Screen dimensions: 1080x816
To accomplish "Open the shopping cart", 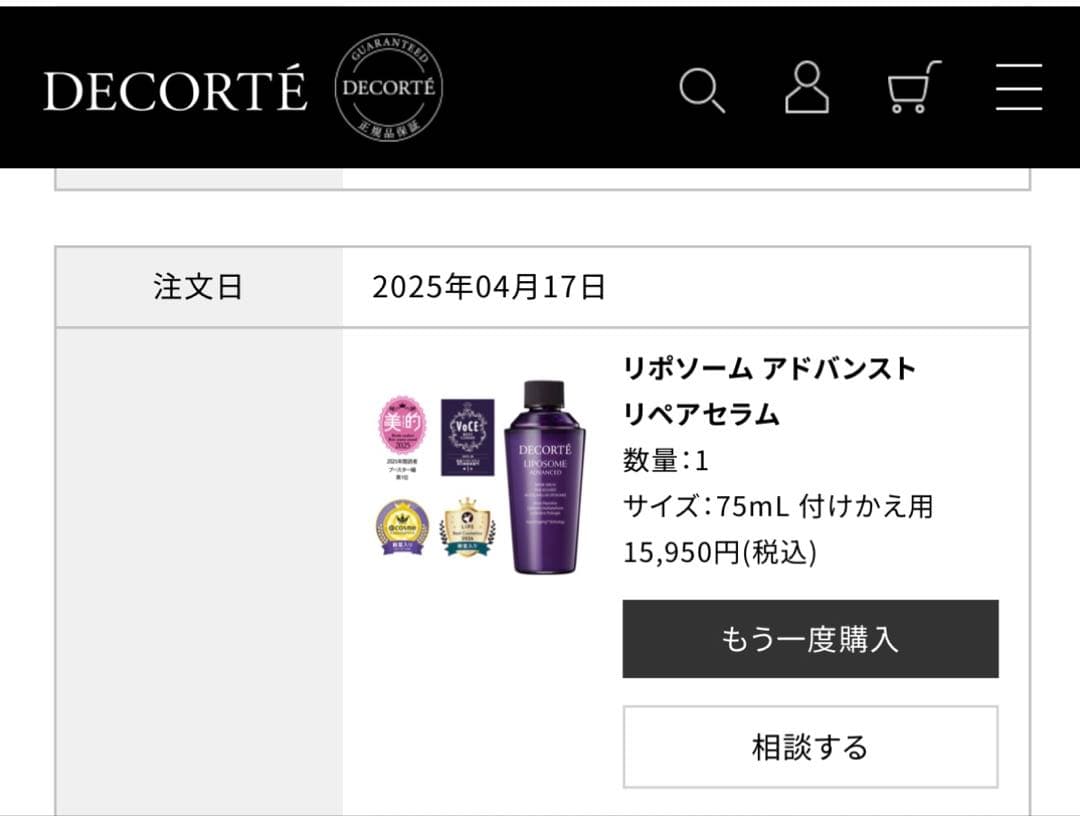I will coord(914,88).
